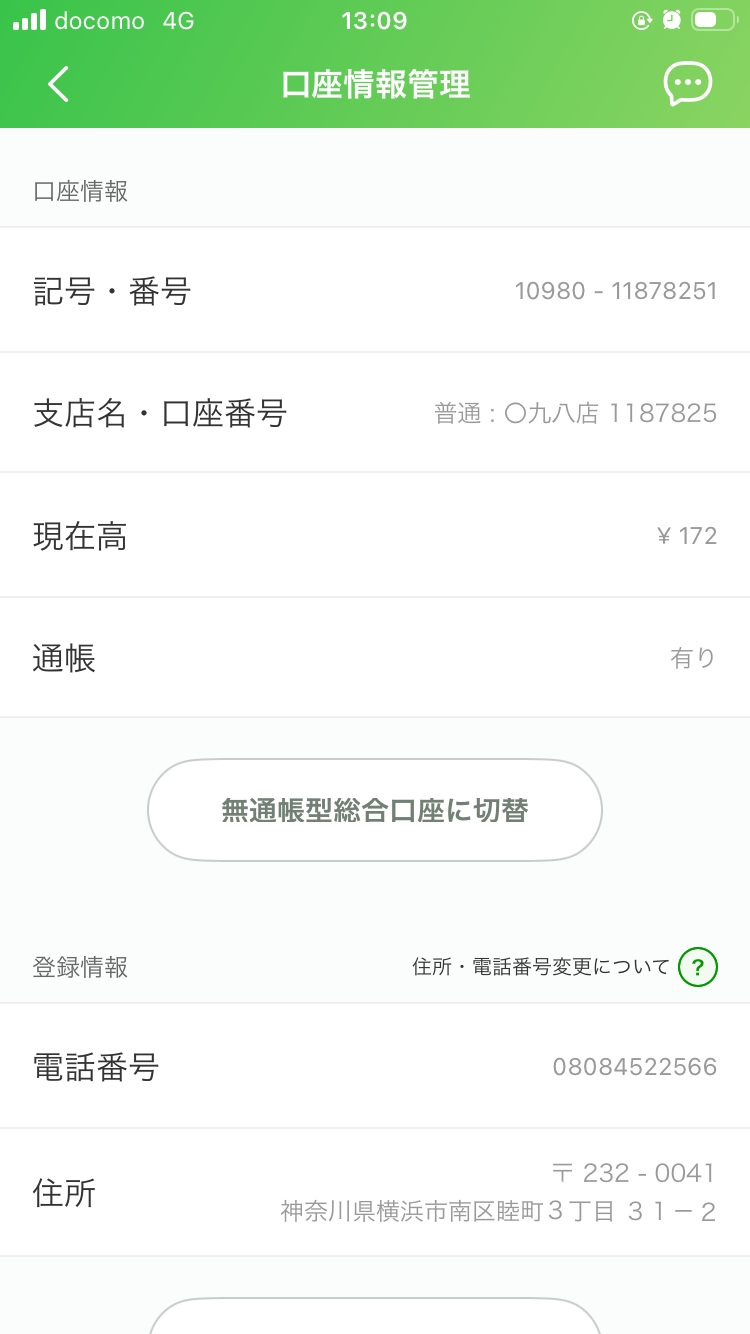Open the chat support bubble icon
This screenshot has height=1334, width=750.
click(688, 85)
